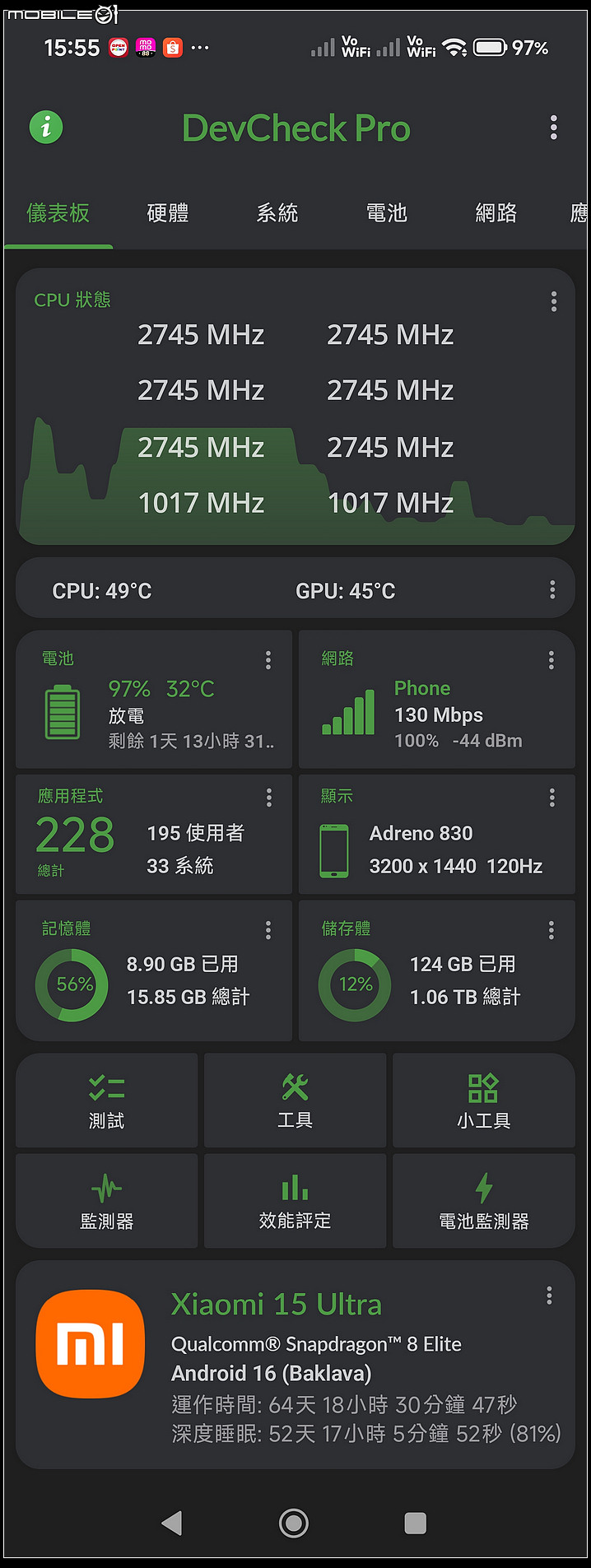Select the 測試 tests button

tap(107, 1100)
